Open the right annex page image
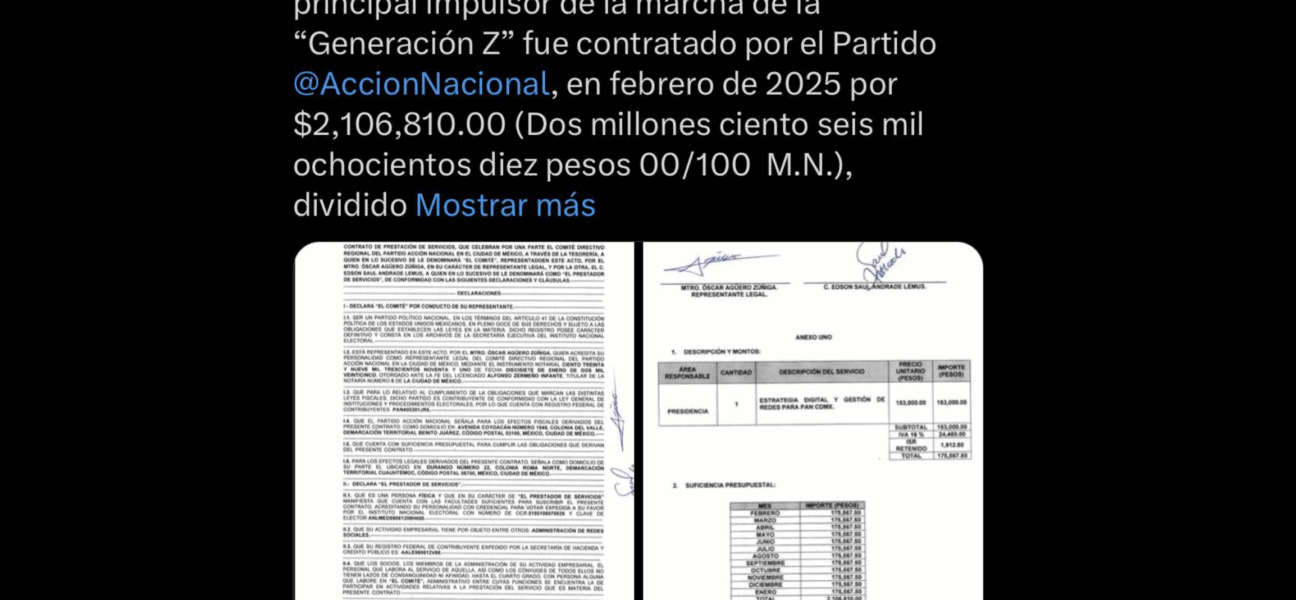This screenshot has width=1296, height=600. tap(812, 420)
